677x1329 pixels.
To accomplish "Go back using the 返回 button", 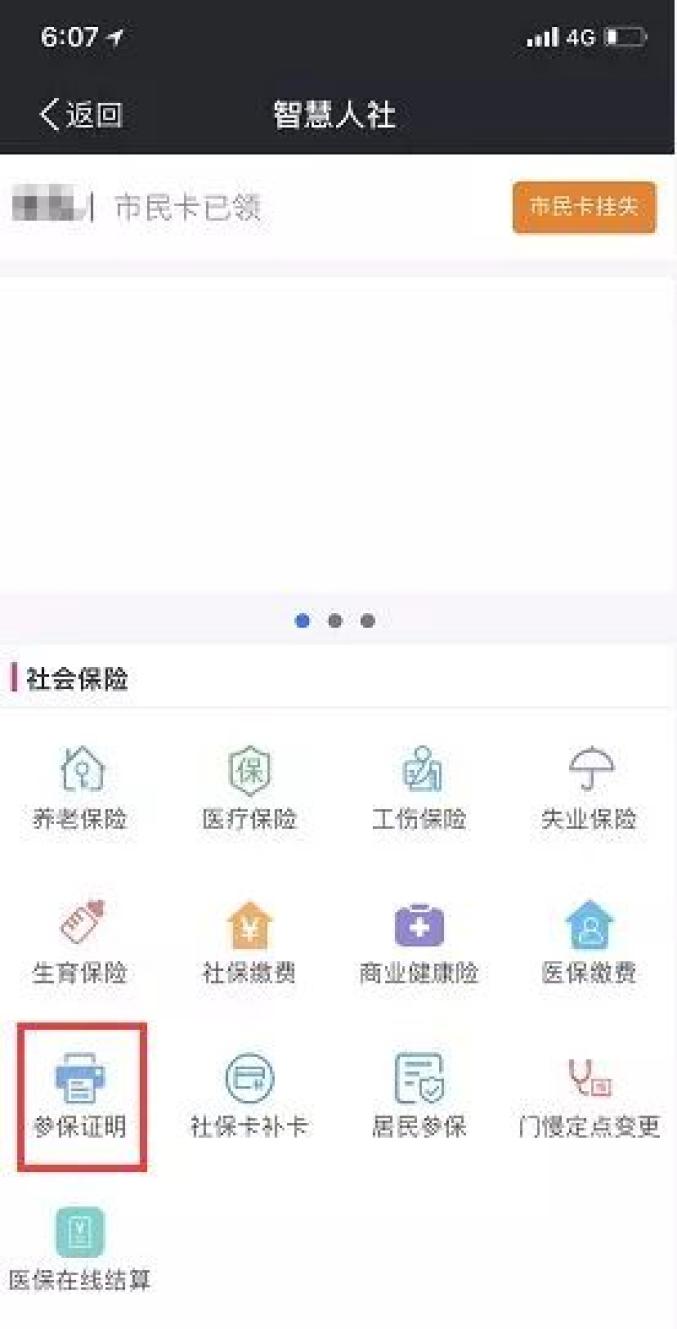I will point(80,115).
